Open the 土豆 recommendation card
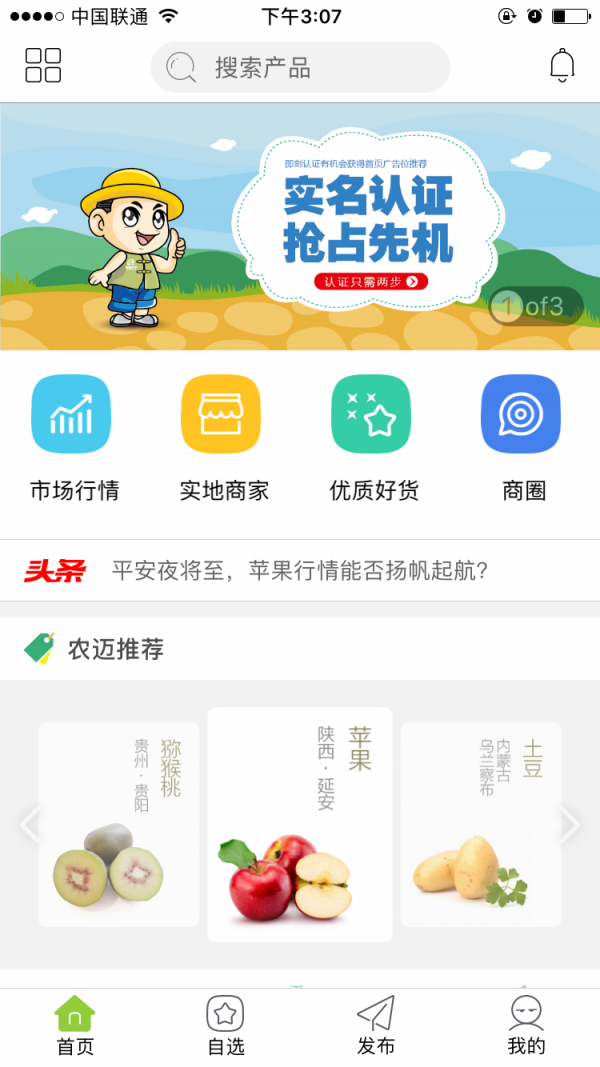Screen dimensions: 600x1067 point(480,824)
